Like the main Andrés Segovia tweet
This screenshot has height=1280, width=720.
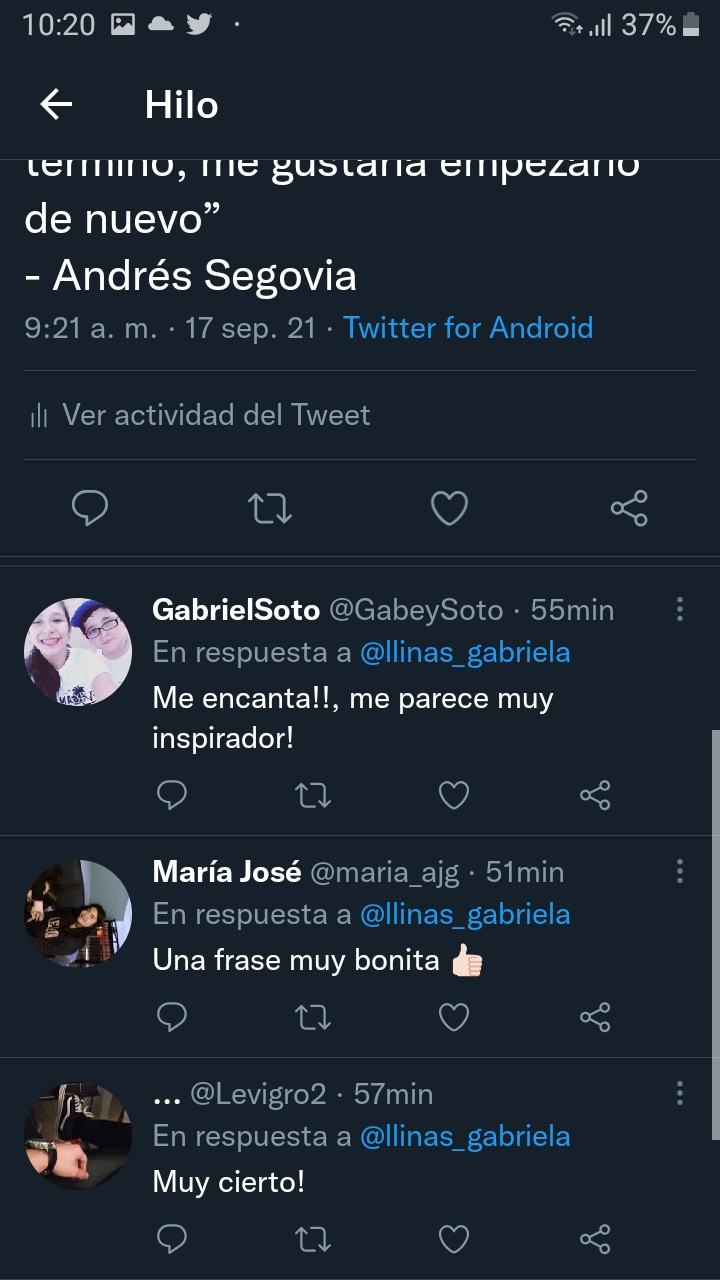449,508
